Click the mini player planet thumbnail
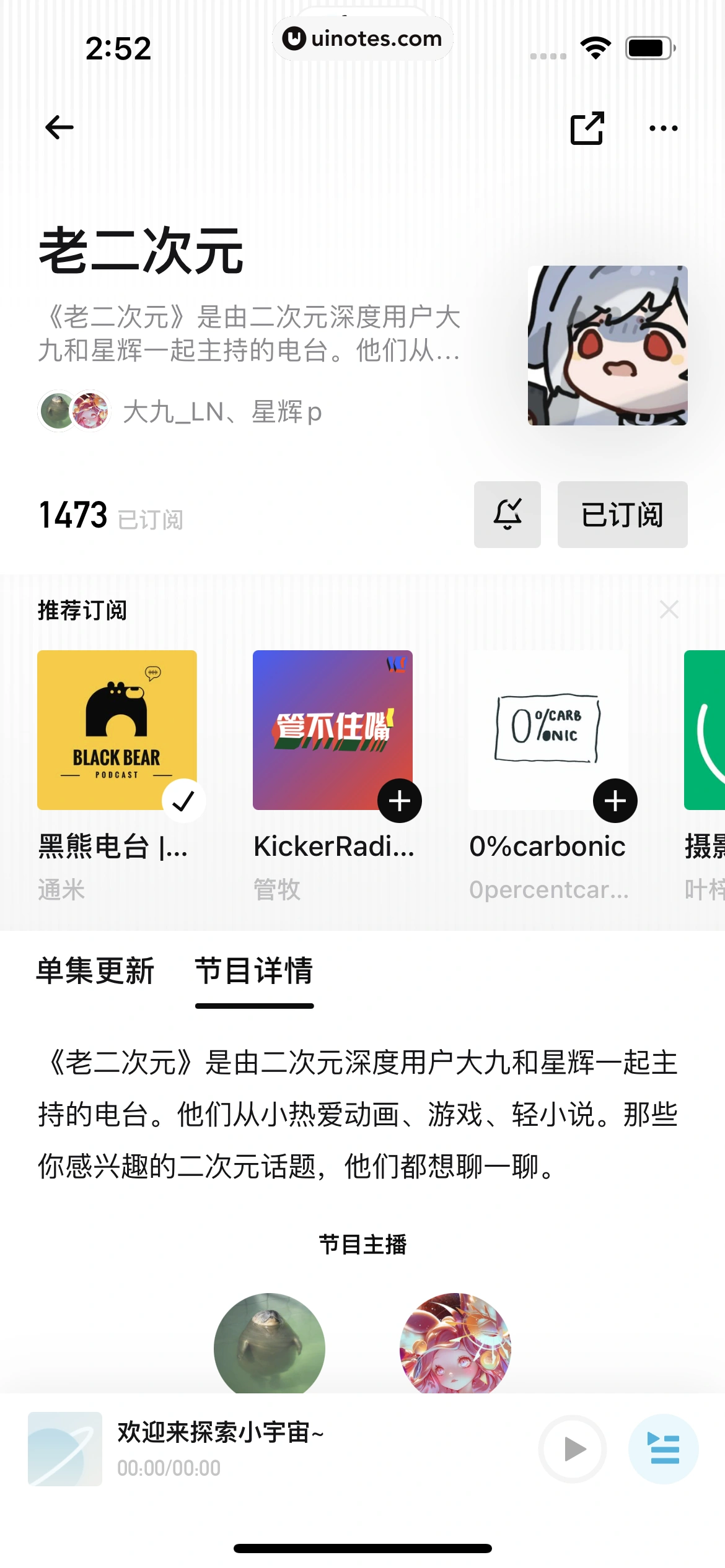 point(64,1449)
